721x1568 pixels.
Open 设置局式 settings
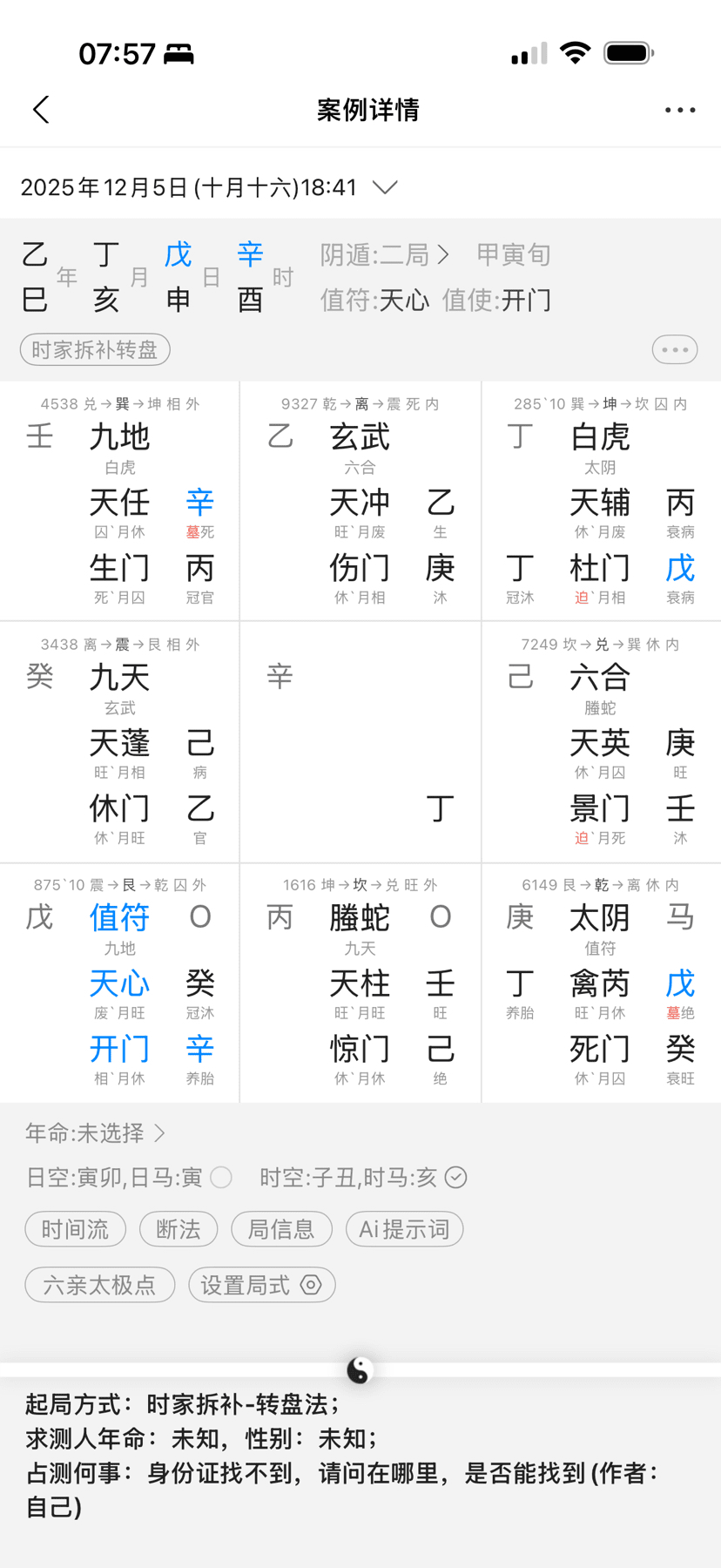click(261, 1285)
